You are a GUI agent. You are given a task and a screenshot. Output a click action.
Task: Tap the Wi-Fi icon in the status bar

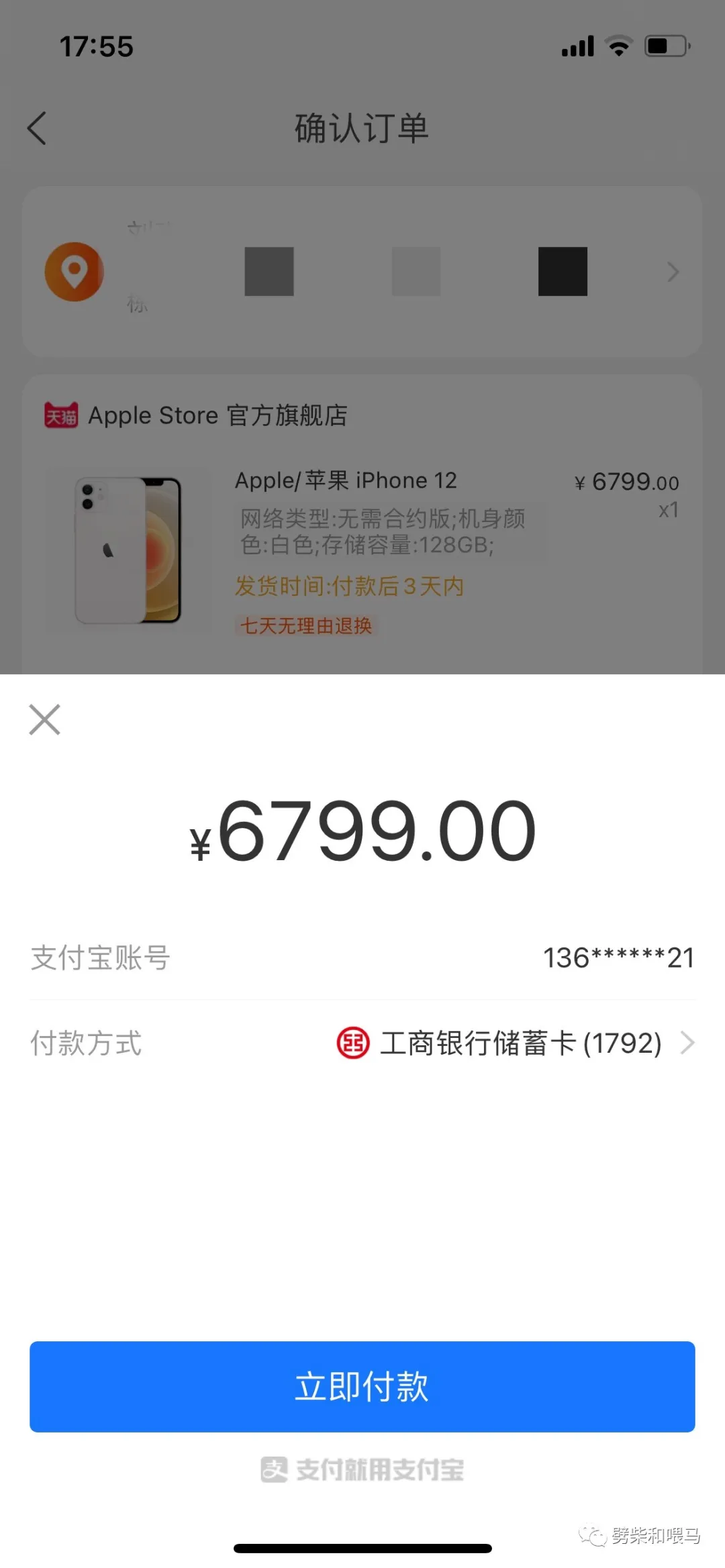coord(617,44)
